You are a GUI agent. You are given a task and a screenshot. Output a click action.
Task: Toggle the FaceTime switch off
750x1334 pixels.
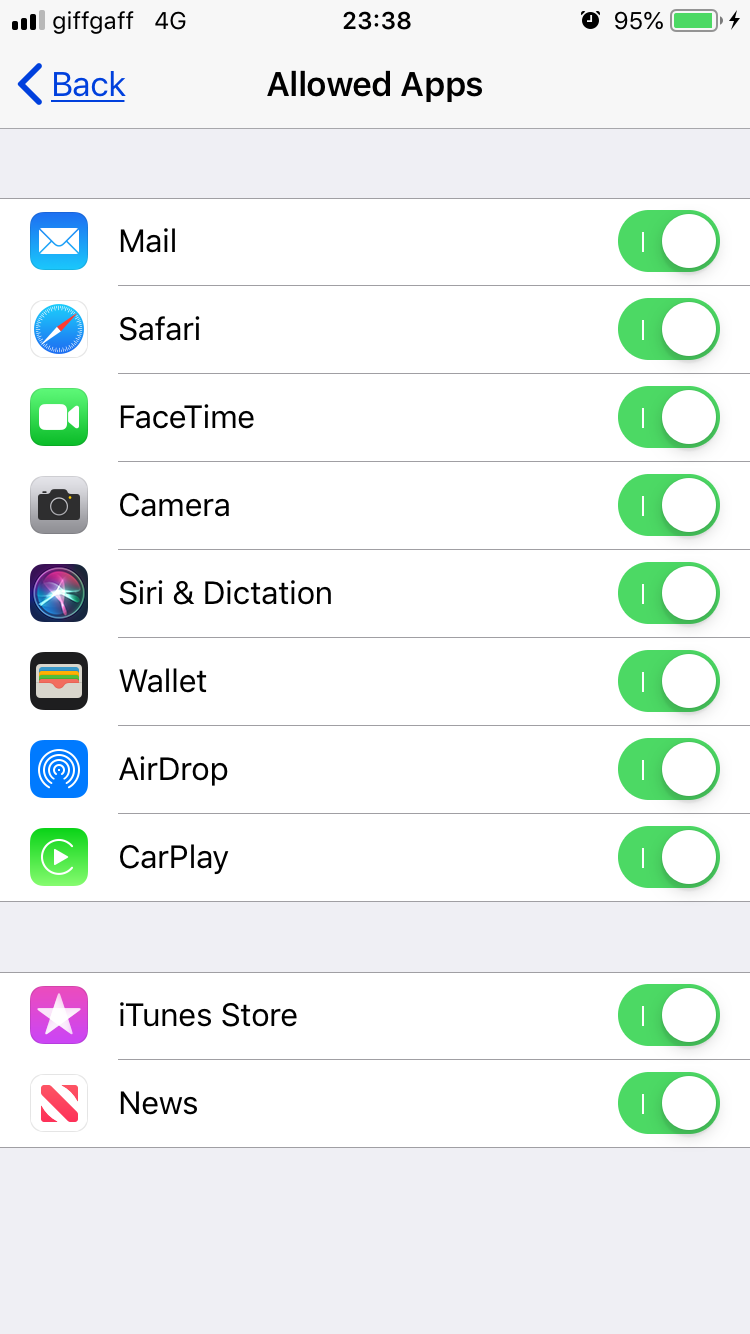point(668,417)
